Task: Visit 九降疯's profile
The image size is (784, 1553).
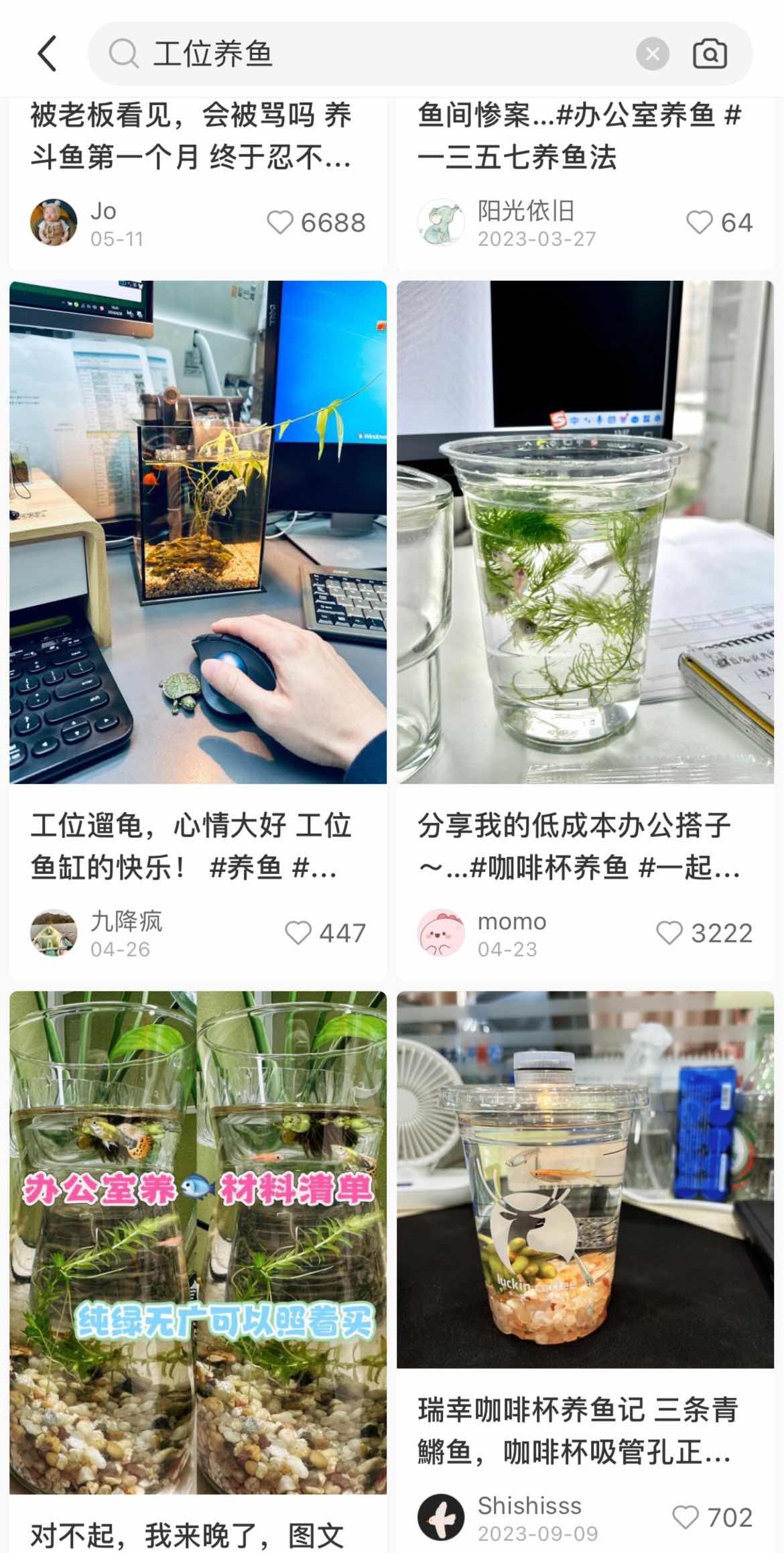Action: [54, 932]
